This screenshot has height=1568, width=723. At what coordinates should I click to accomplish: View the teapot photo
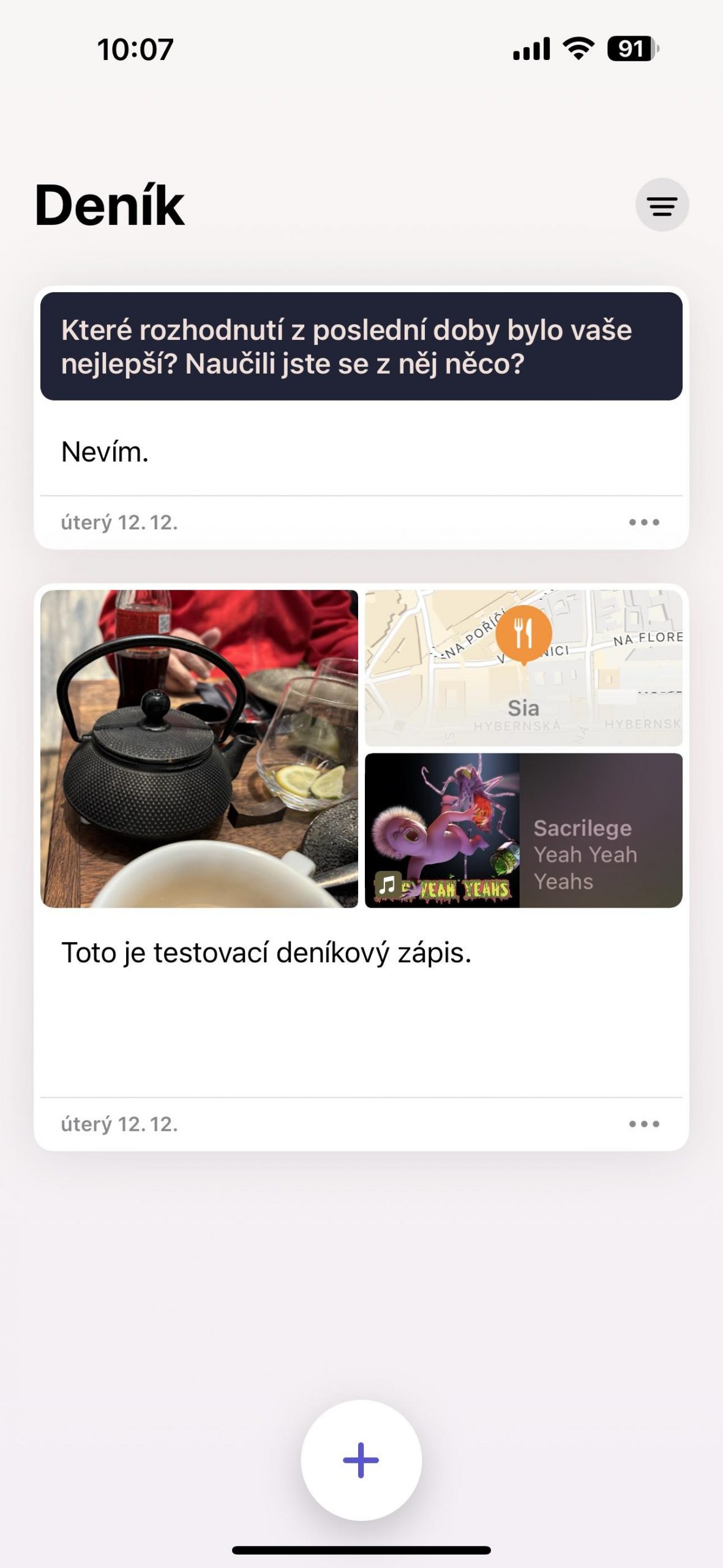pos(199,748)
